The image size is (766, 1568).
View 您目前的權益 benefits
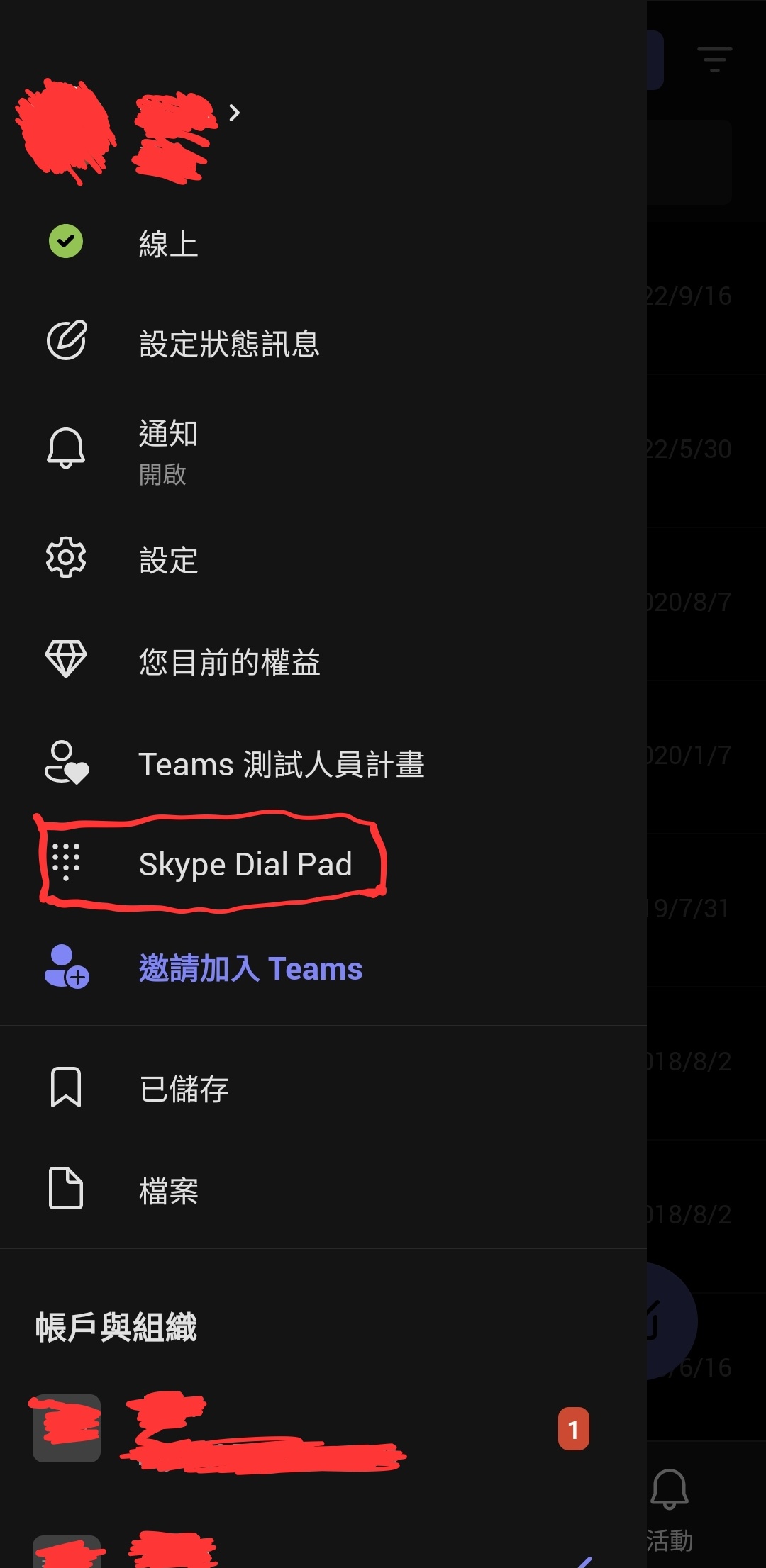tap(323, 661)
